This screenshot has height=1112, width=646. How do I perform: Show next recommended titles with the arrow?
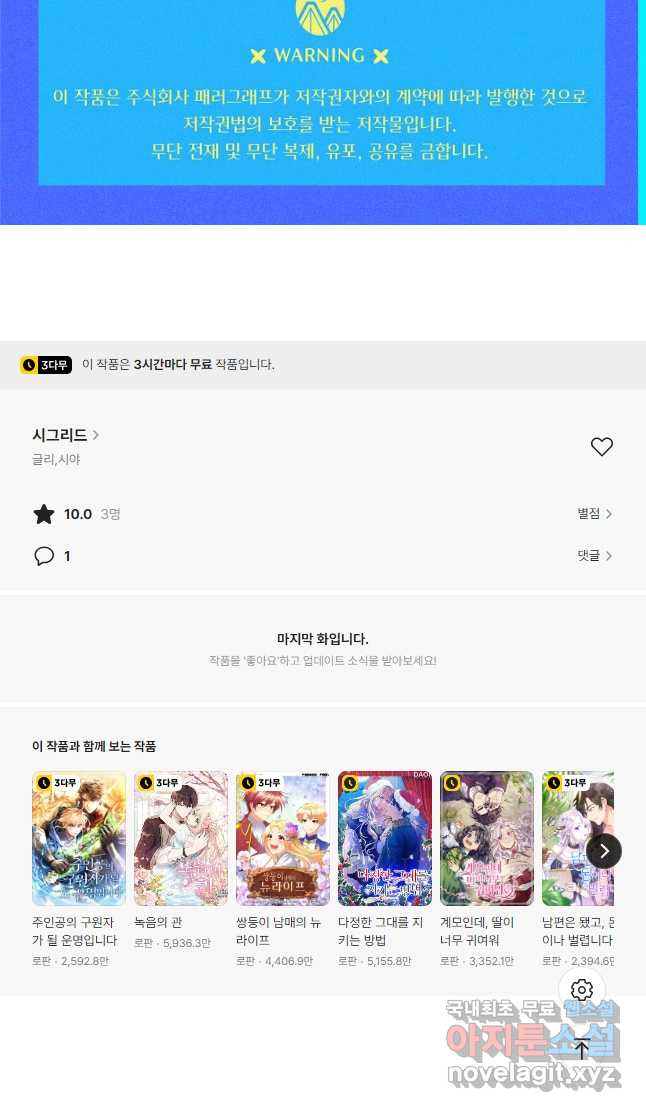coord(604,851)
